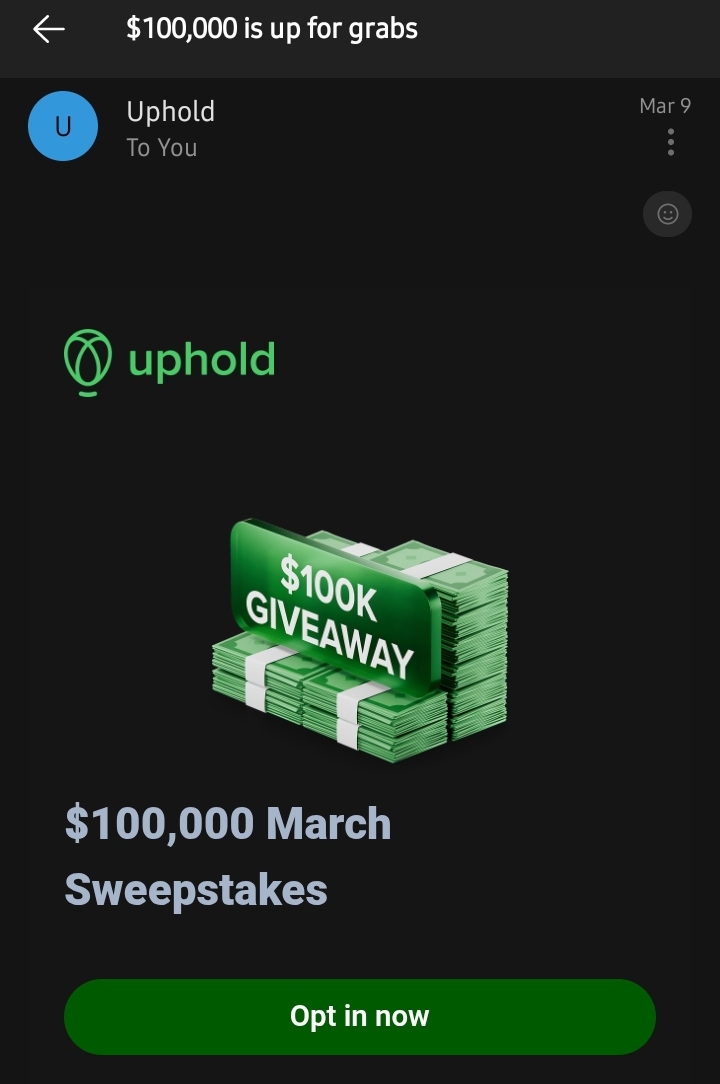Open the email overflow menu

670,143
